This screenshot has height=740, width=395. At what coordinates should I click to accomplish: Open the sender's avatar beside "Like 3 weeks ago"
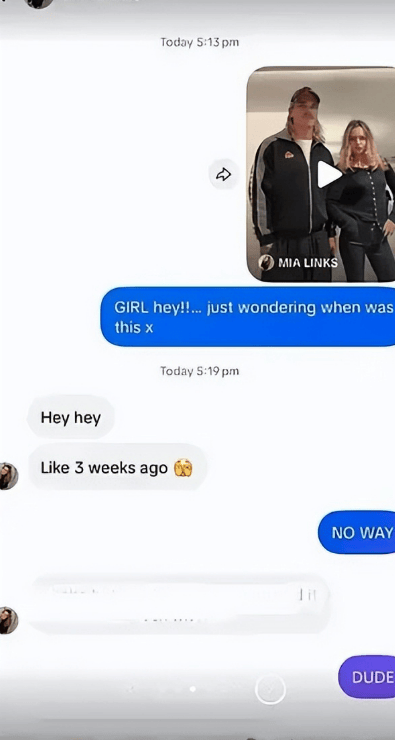click(8, 476)
